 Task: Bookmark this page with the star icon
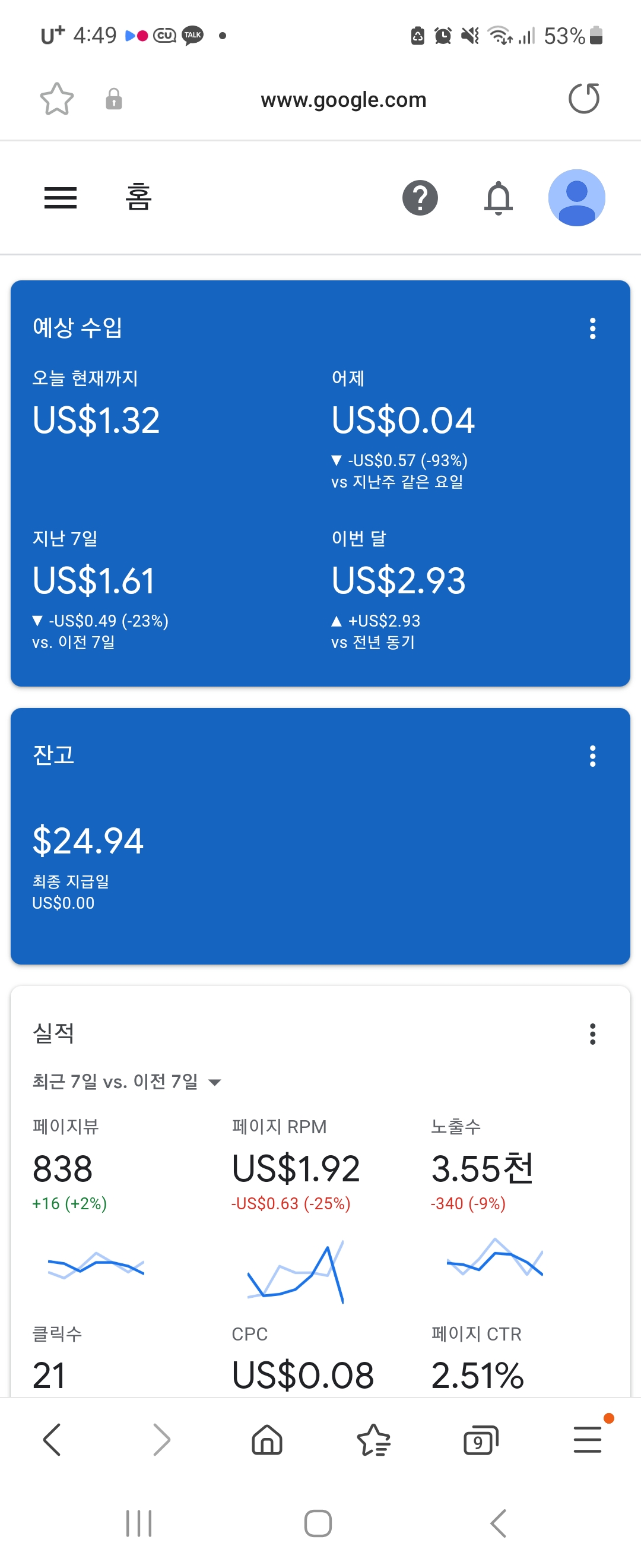[56, 99]
